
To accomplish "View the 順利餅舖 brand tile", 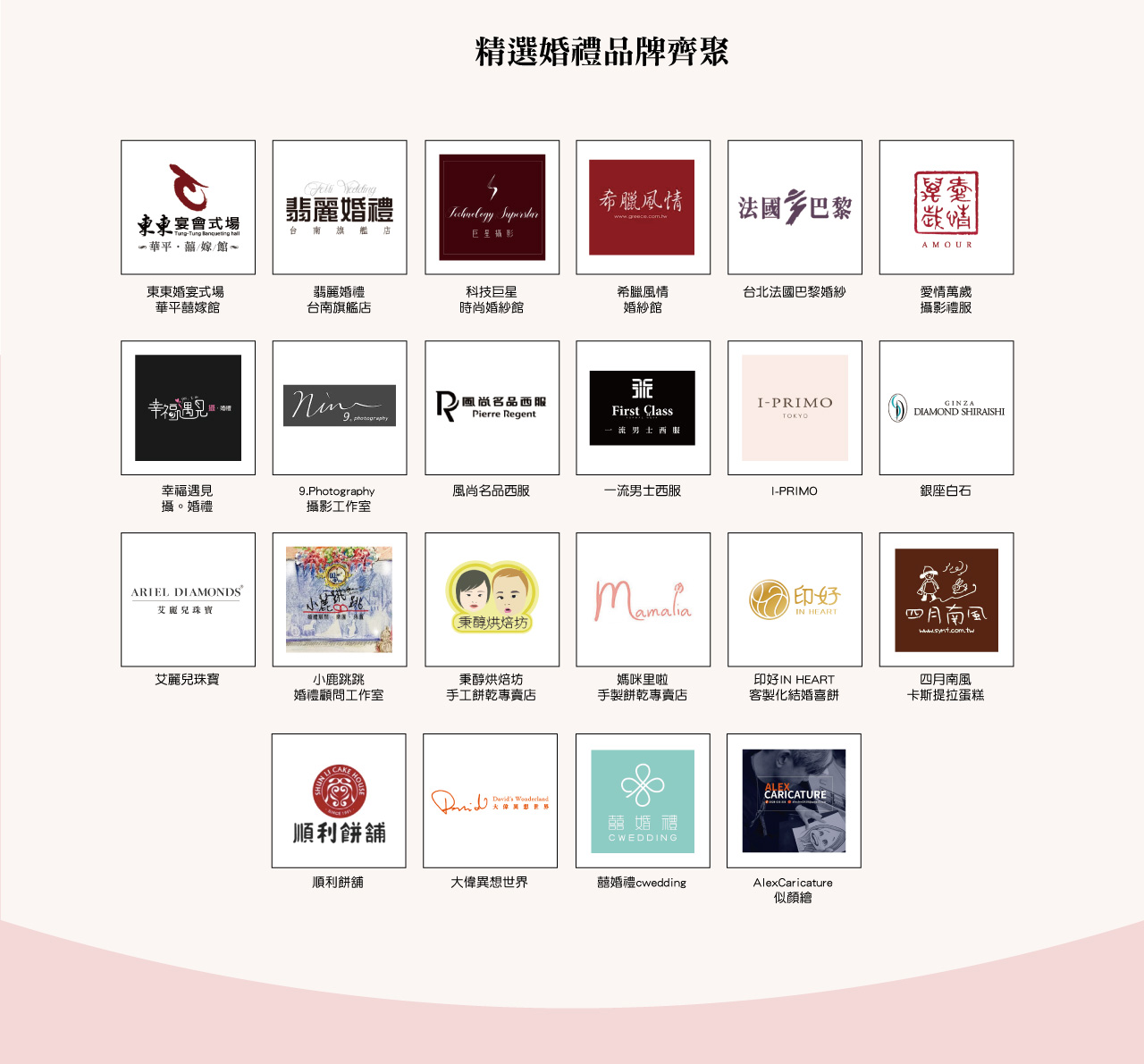I will [x=339, y=800].
